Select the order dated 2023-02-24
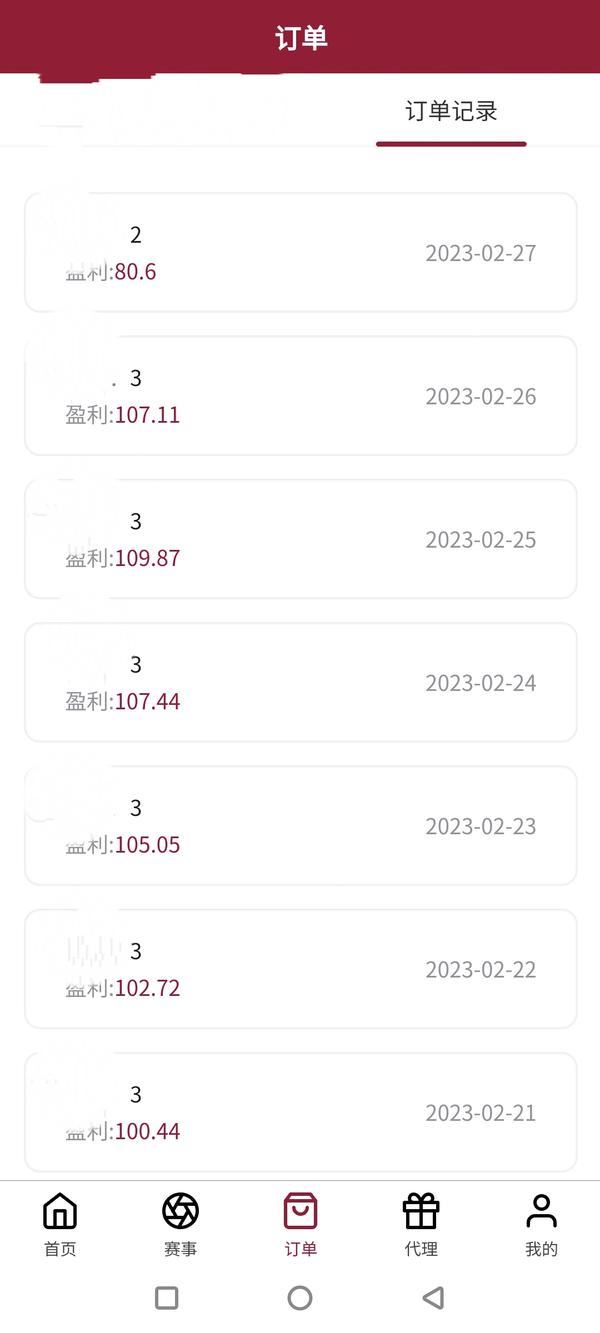Viewport: 600px width, 1333px height. tap(301, 682)
